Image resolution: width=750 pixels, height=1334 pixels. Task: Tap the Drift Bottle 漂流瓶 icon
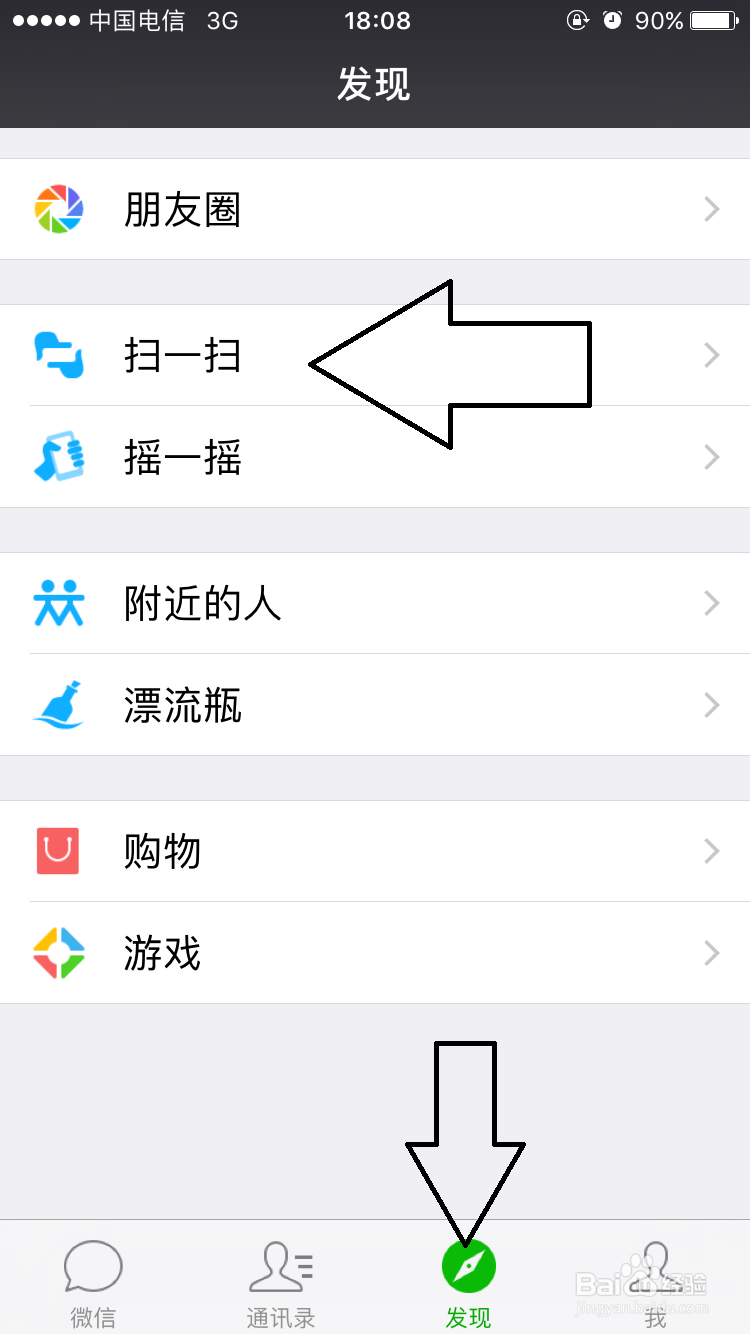(x=60, y=705)
